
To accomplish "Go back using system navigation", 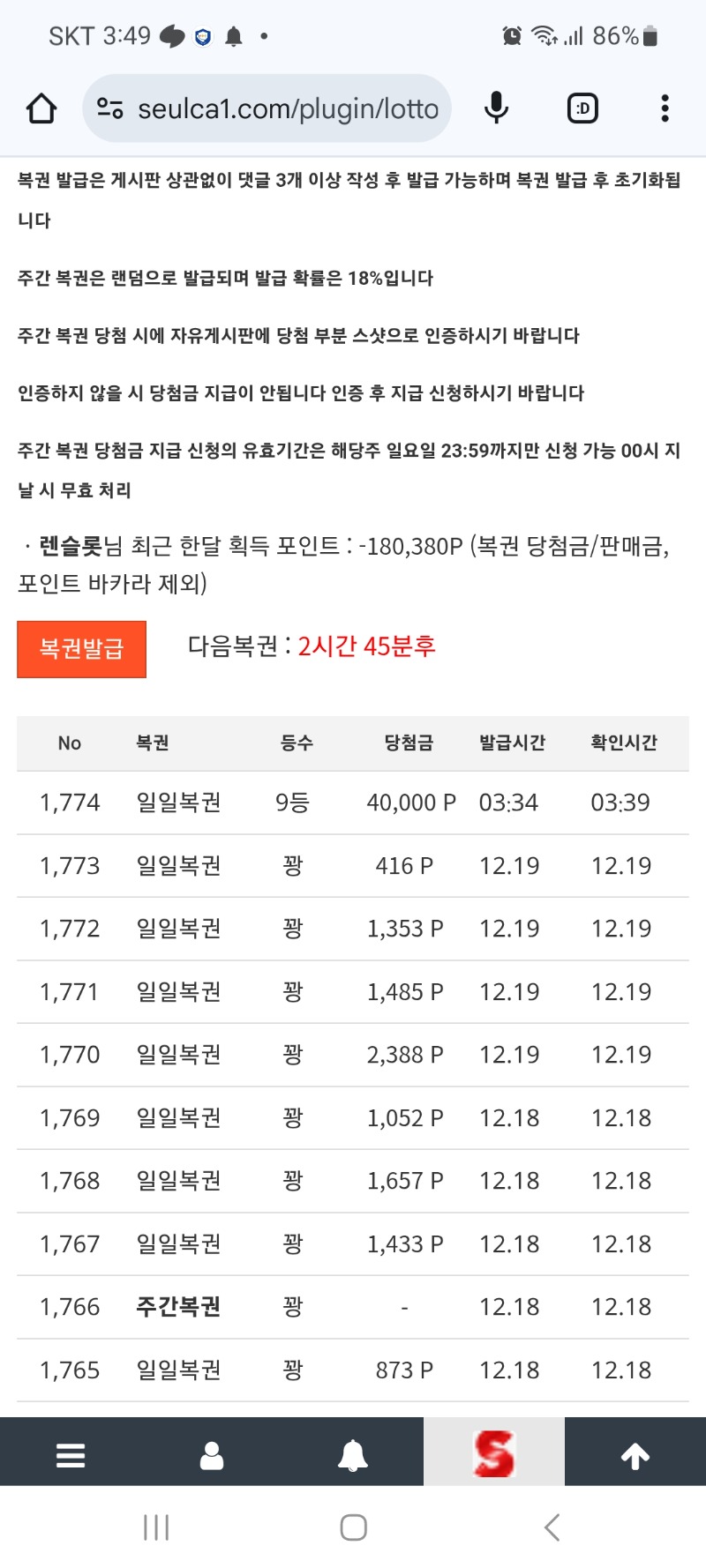I will (552, 1527).
